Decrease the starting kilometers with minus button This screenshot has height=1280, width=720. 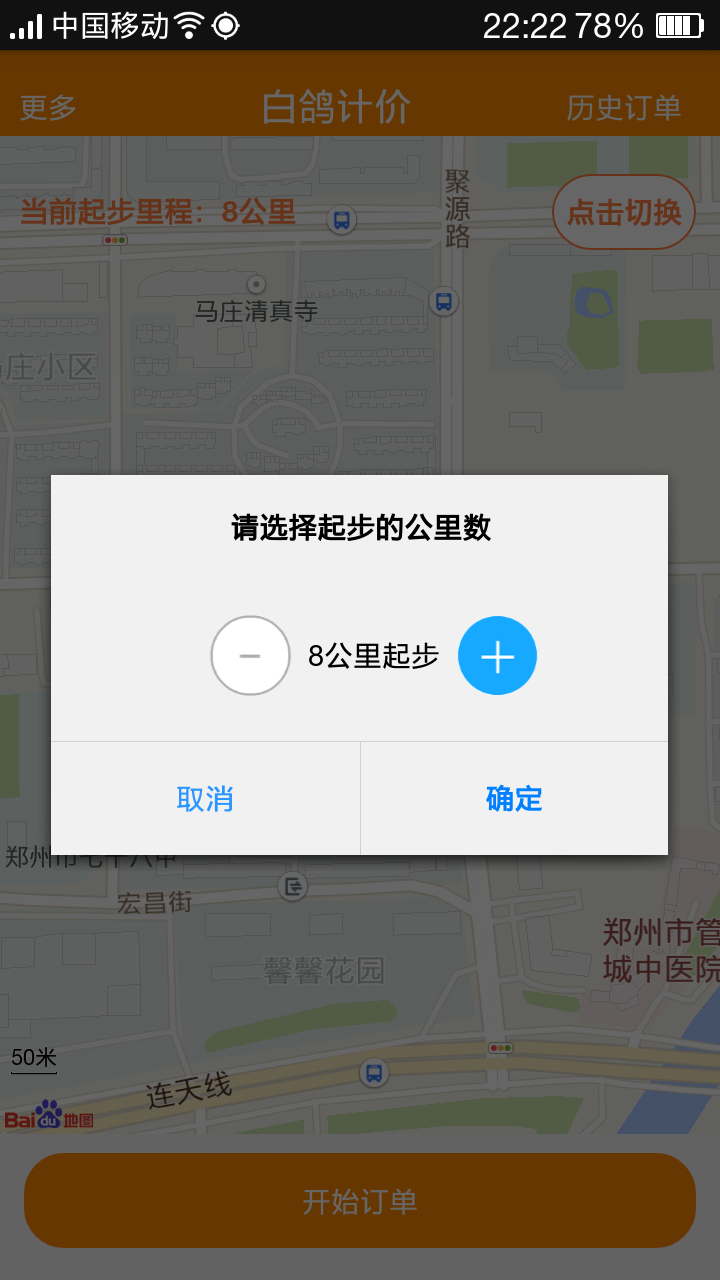click(x=250, y=656)
